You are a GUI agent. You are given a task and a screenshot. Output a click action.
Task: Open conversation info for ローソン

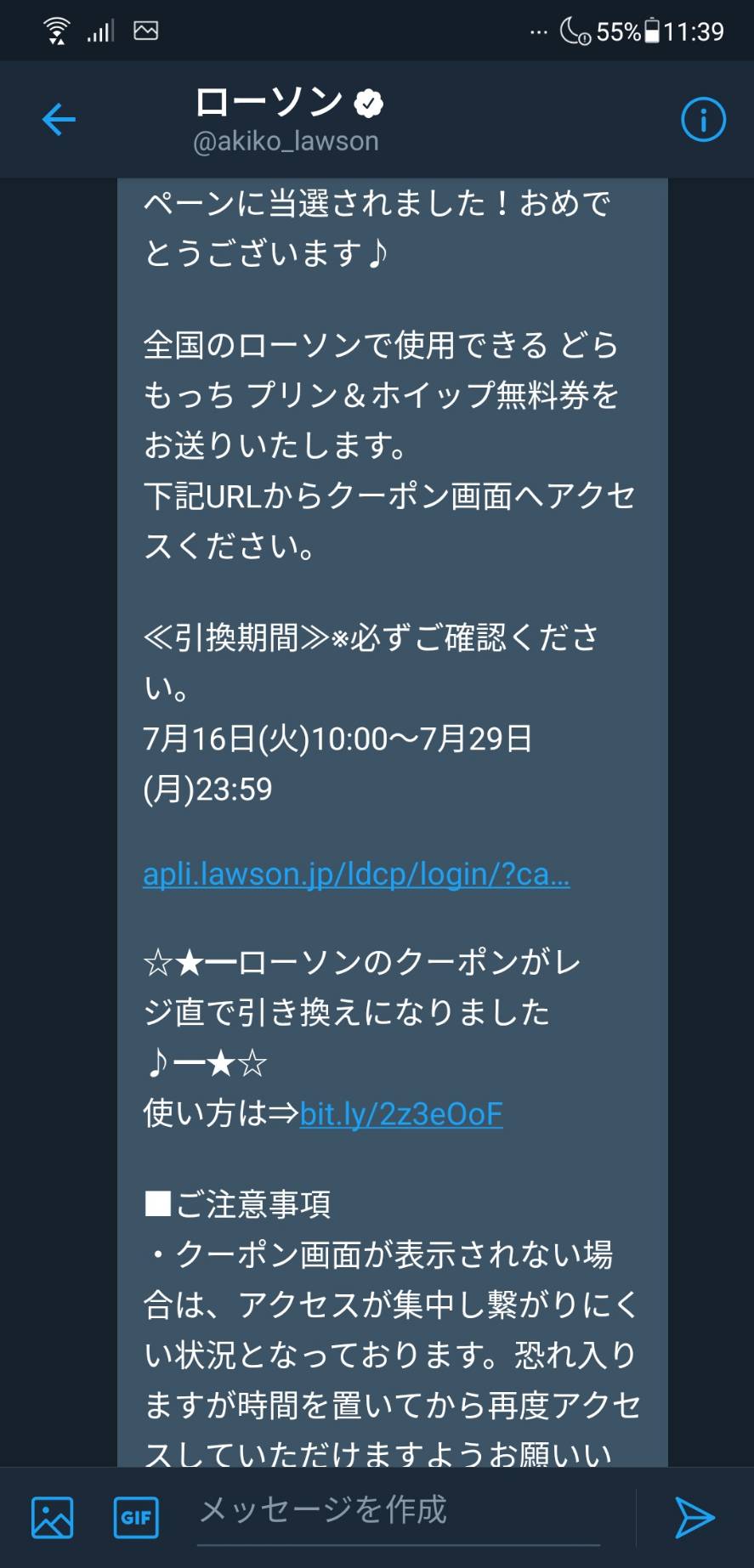(x=703, y=119)
